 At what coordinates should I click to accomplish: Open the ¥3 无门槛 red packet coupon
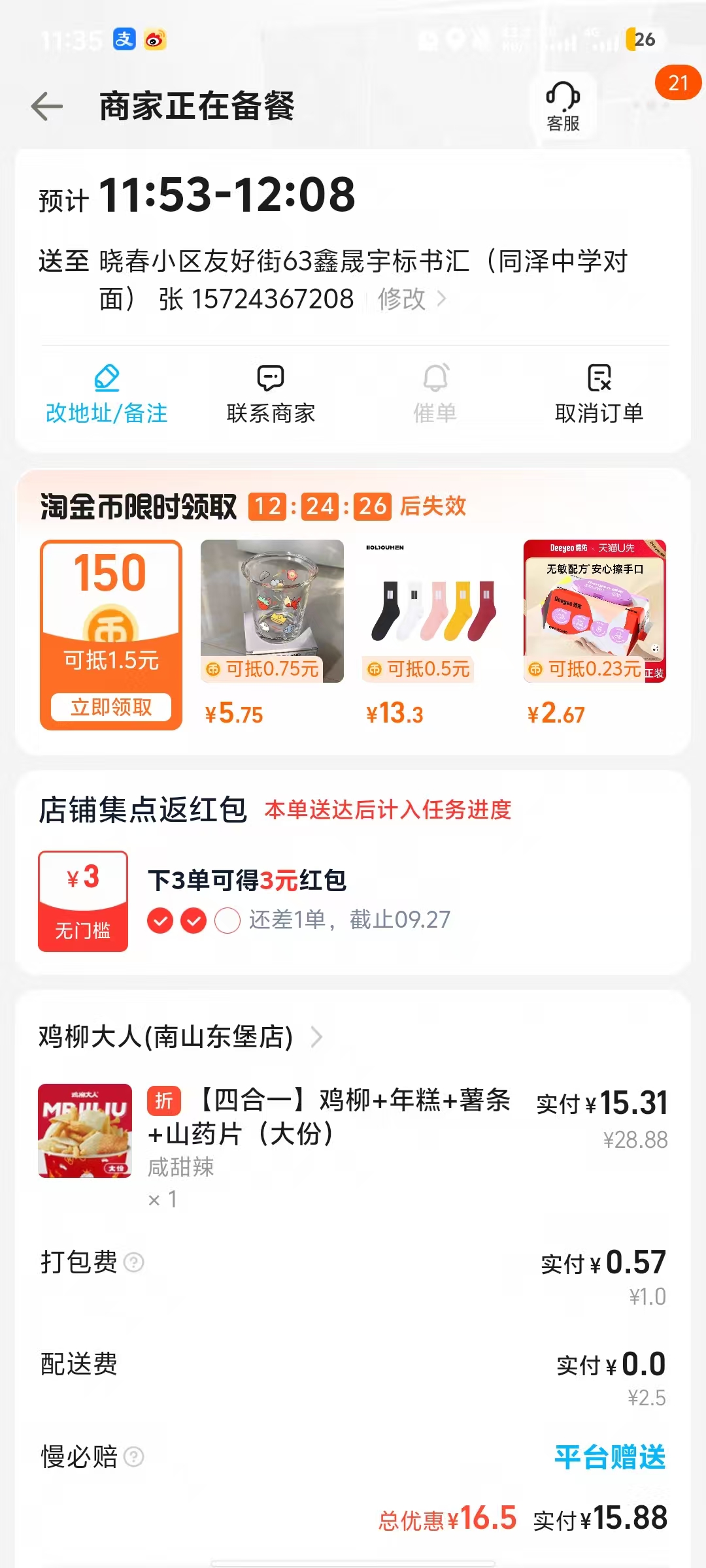pyautogui.click(x=83, y=901)
